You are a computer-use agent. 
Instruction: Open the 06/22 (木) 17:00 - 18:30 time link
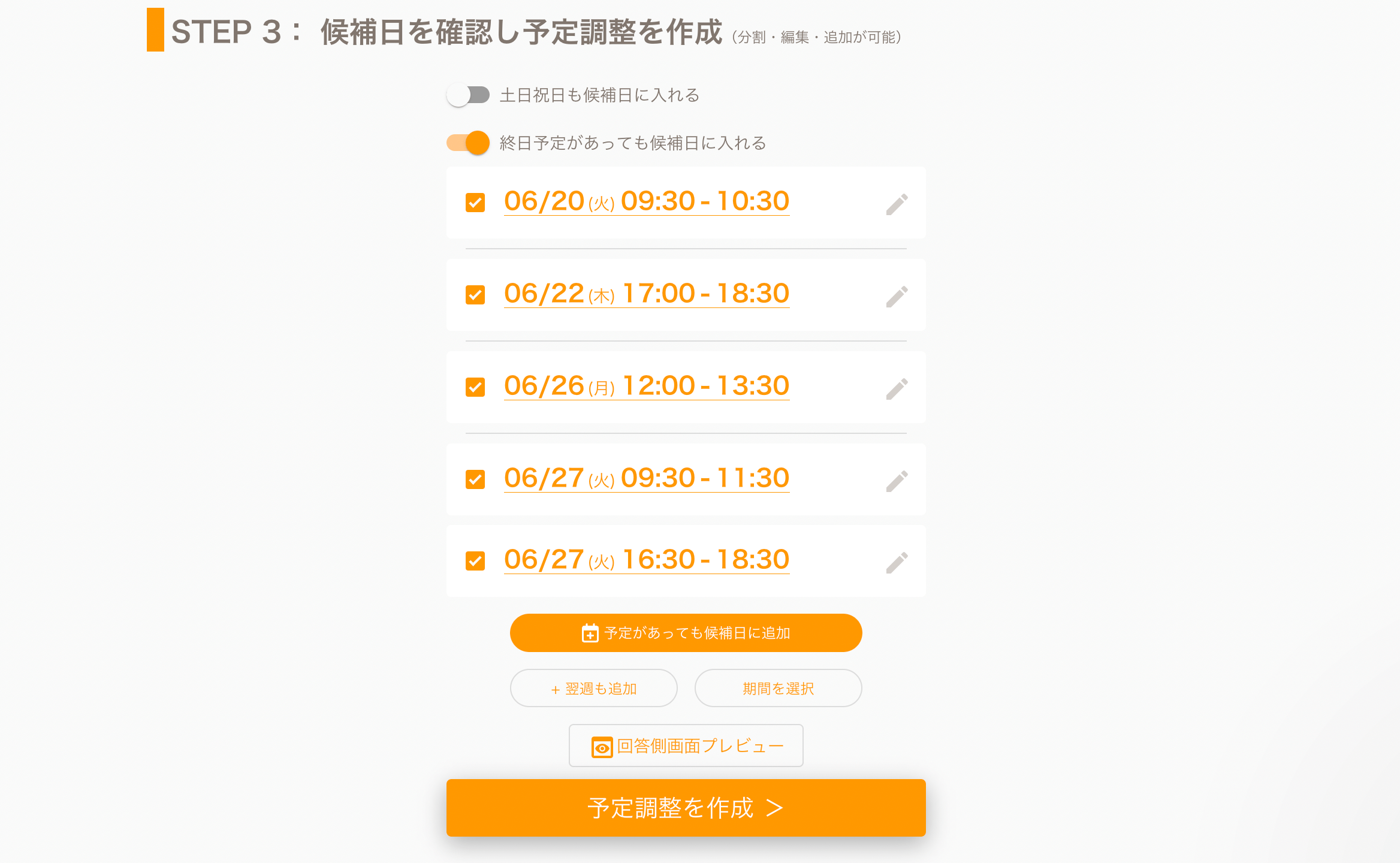(646, 294)
